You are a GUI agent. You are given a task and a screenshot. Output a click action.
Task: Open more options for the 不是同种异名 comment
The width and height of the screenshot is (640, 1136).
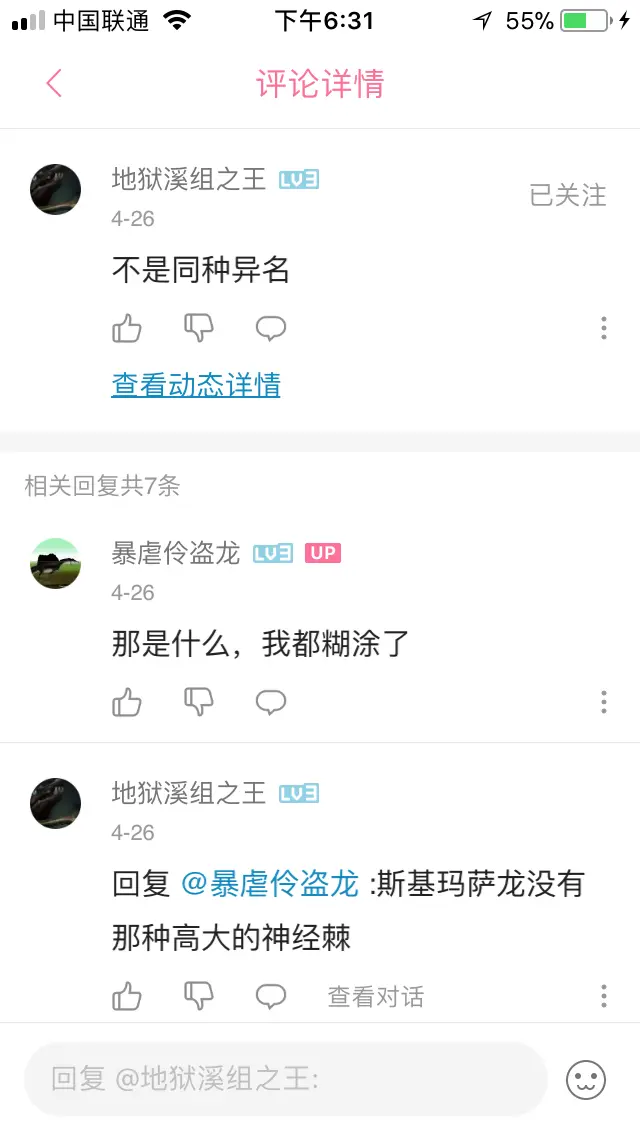[604, 328]
